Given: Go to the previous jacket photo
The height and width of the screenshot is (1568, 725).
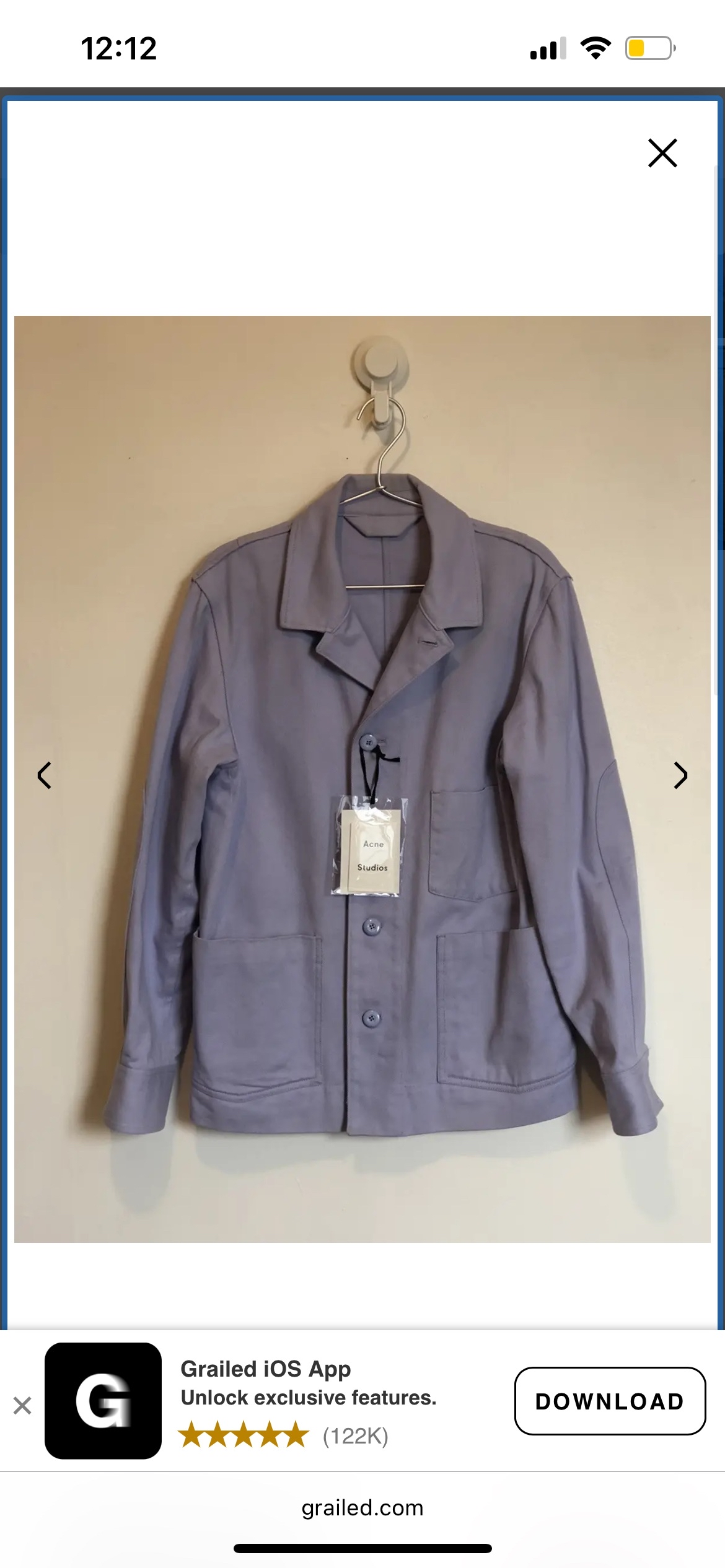Looking at the screenshot, I should click(x=44, y=775).
